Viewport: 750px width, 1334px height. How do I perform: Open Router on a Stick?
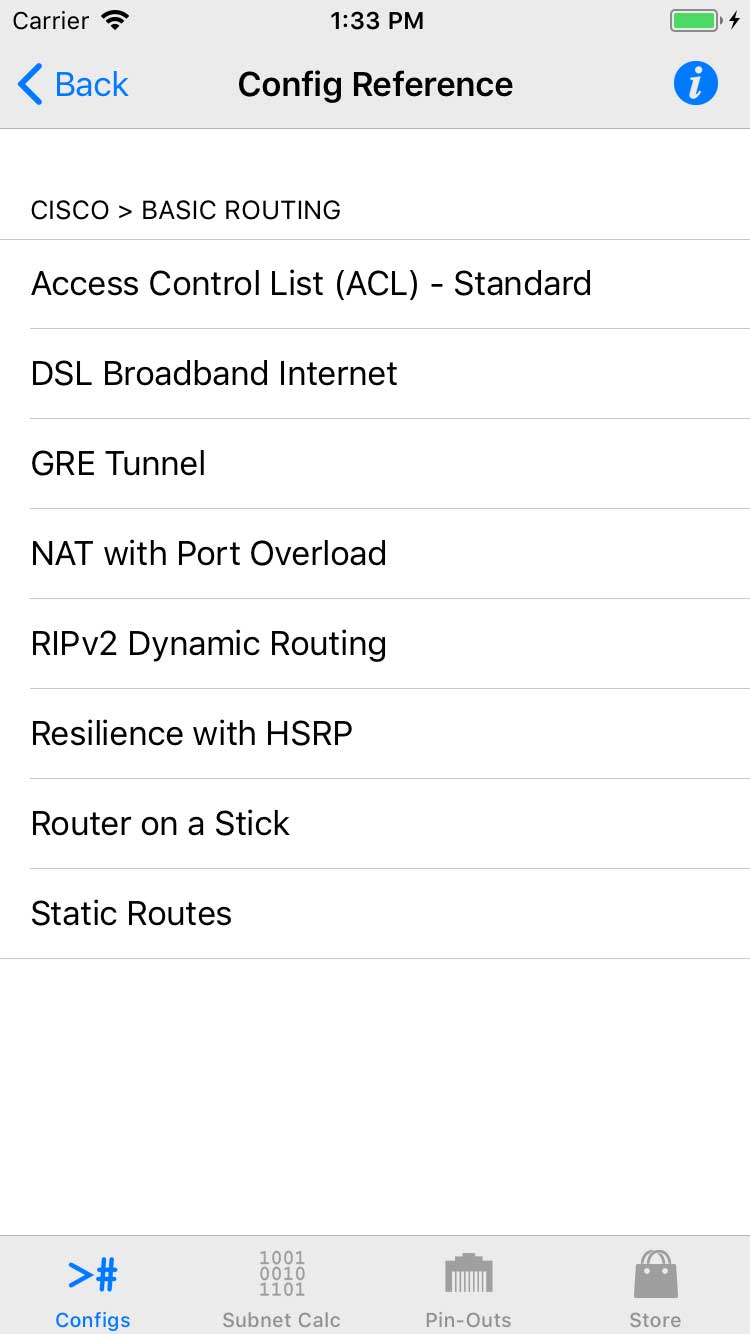point(375,824)
